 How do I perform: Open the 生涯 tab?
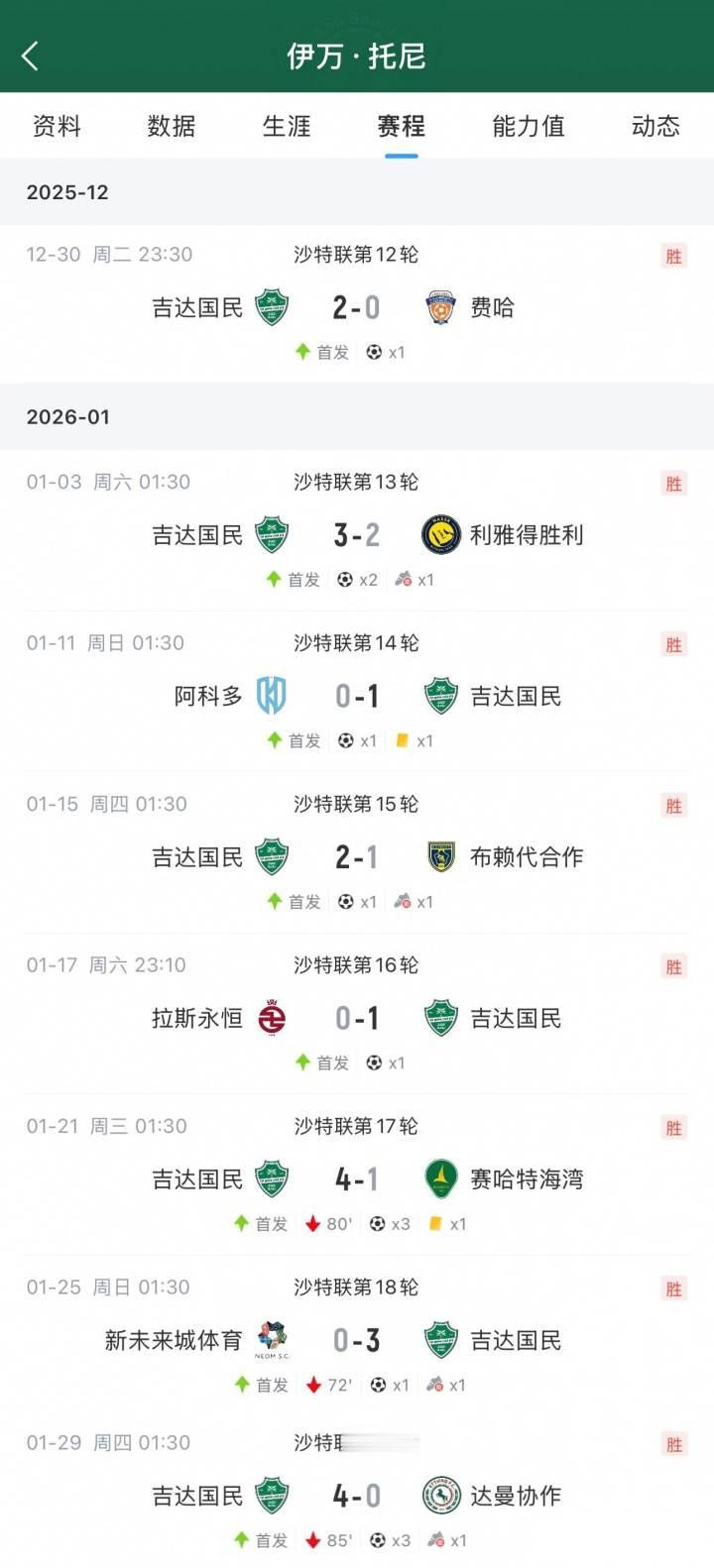[x=287, y=126]
